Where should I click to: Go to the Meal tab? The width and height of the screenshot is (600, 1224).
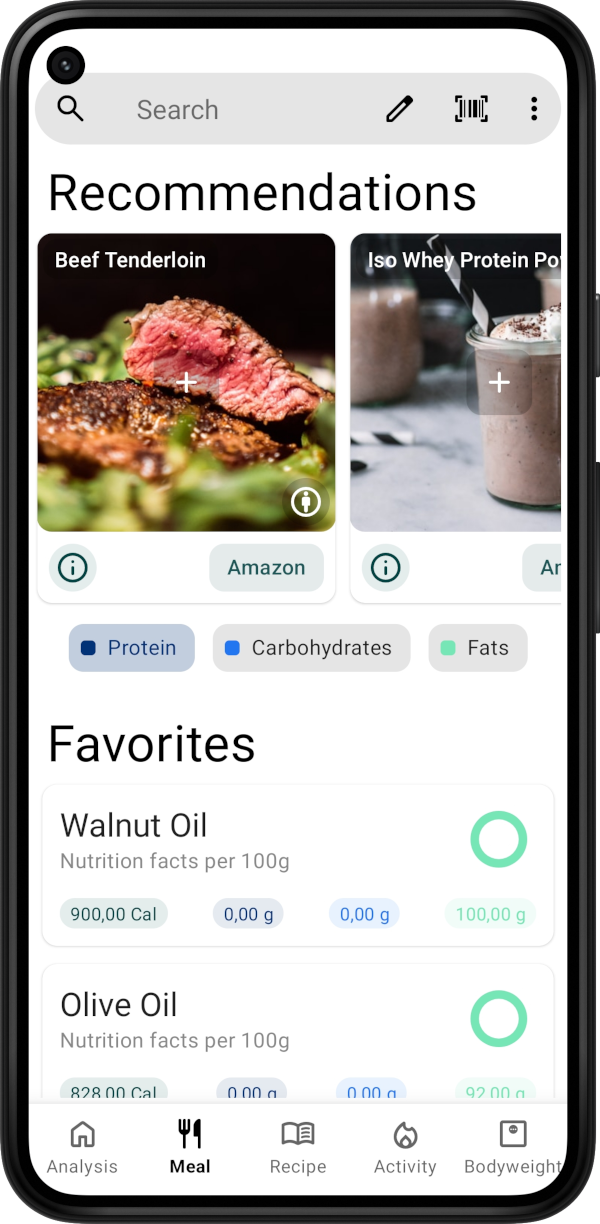pos(190,1147)
